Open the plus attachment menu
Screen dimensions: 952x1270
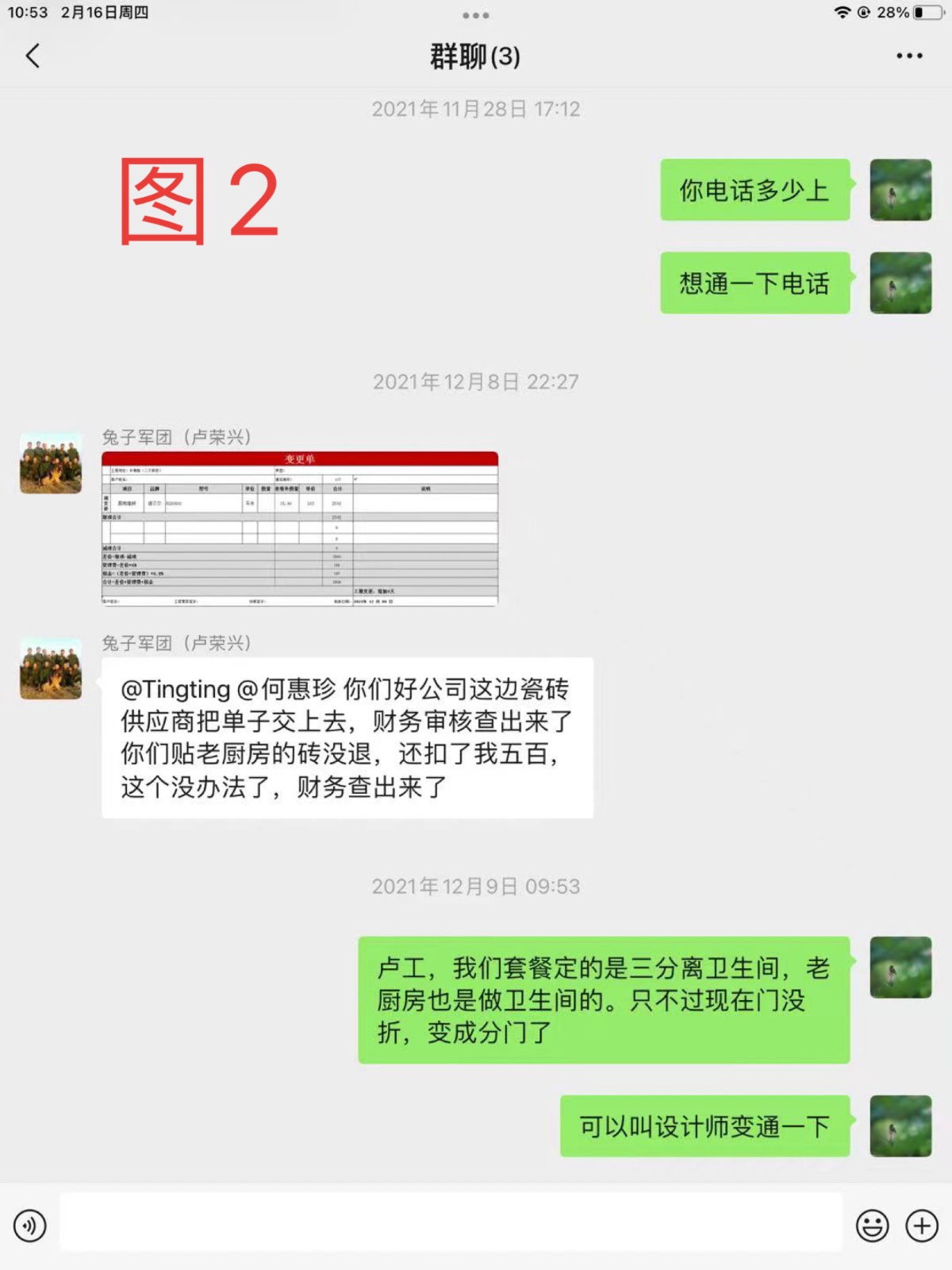coord(922,1226)
